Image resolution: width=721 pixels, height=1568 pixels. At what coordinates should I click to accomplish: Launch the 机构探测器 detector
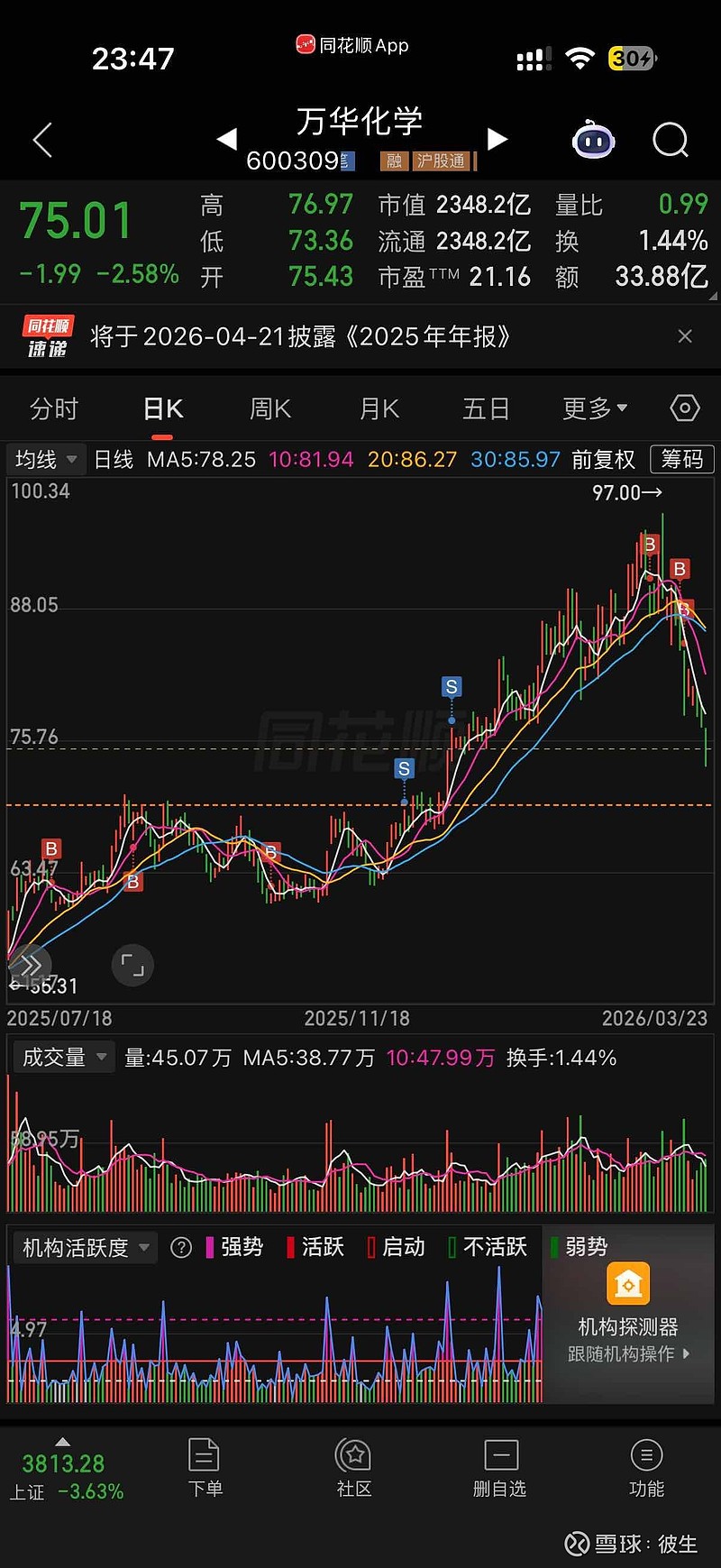(628, 1283)
